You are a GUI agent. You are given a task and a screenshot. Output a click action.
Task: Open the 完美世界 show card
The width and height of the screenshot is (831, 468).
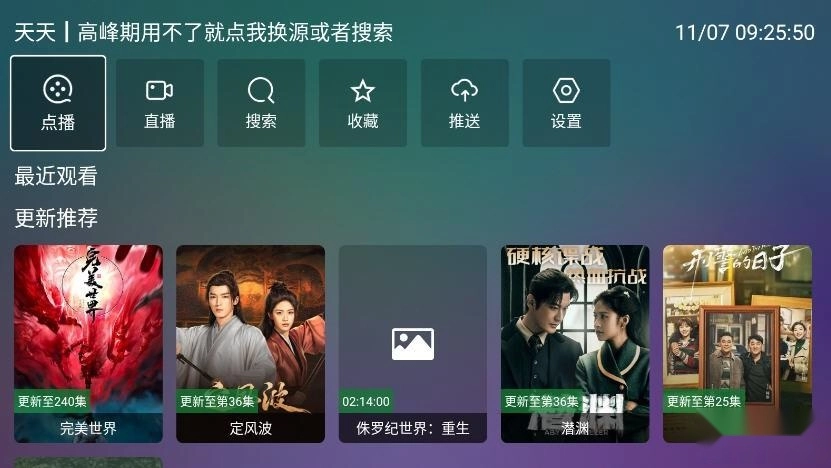click(x=88, y=343)
